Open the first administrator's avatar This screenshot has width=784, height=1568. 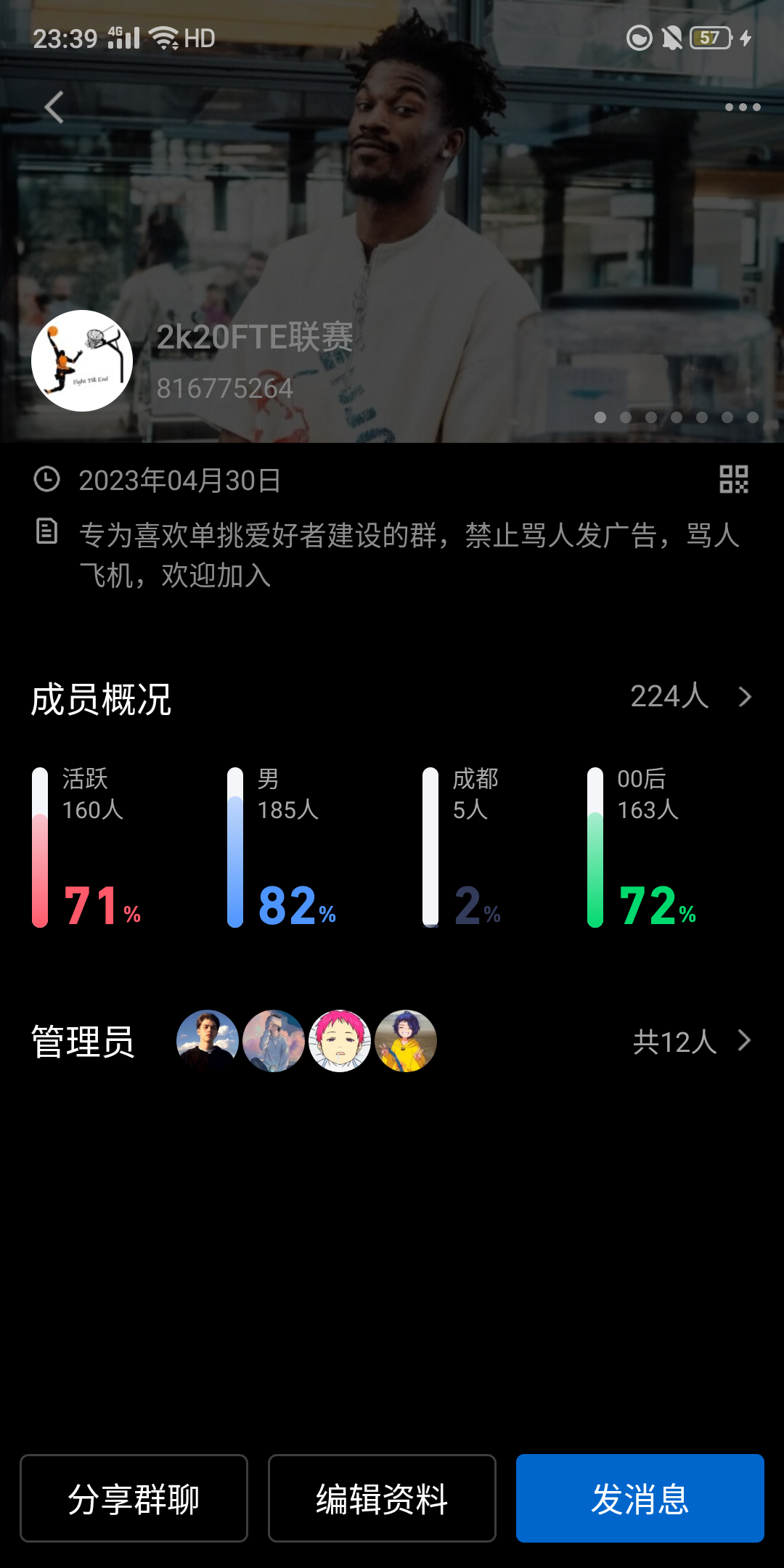208,1041
